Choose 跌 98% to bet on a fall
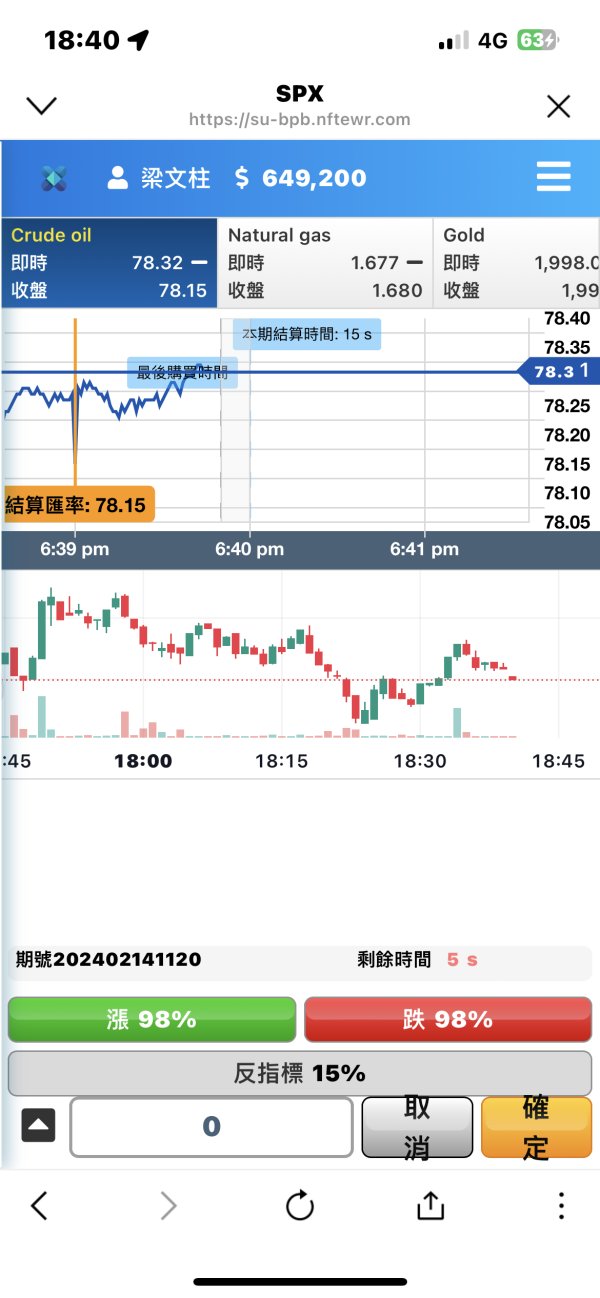Image resolution: width=600 pixels, height=1298 pixels. coord(447,1020)
